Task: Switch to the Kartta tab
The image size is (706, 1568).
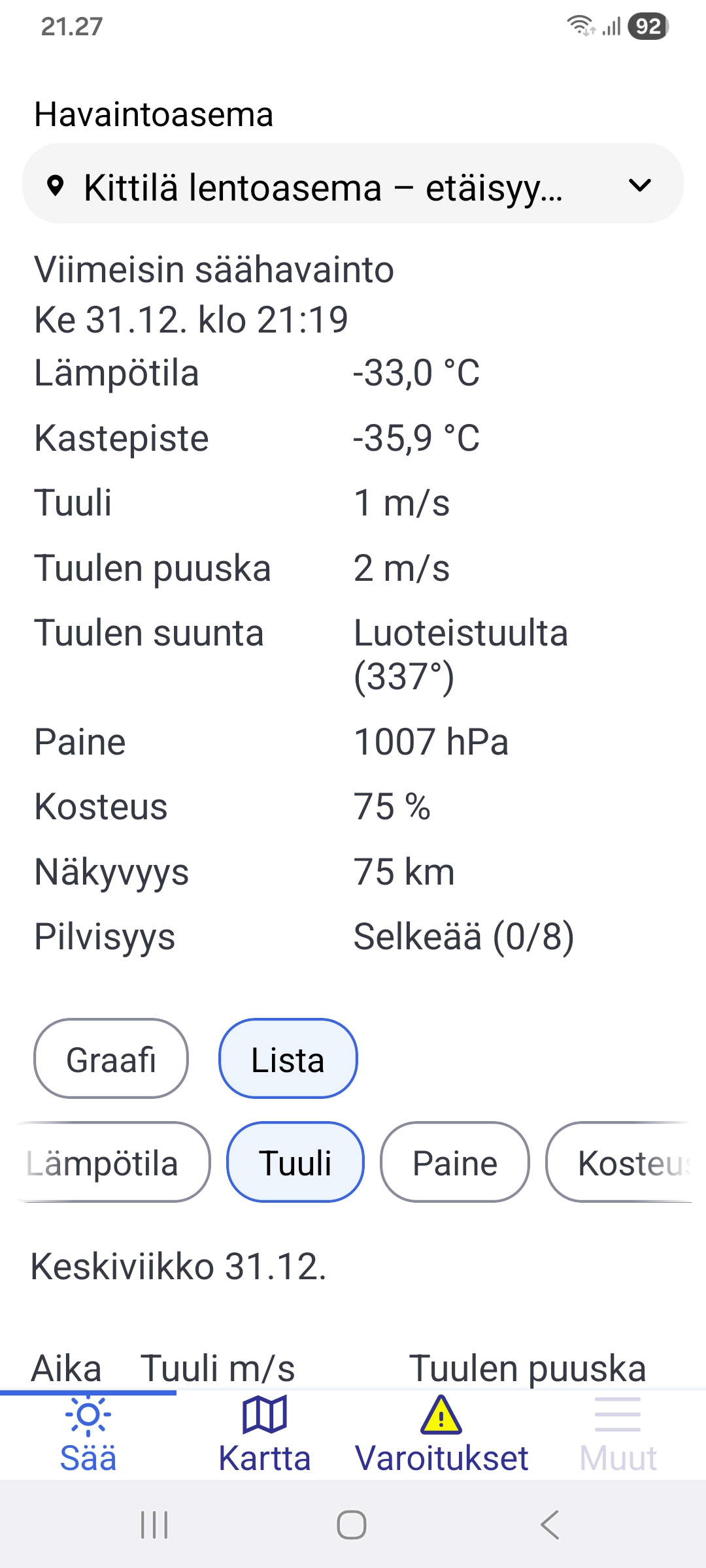Action: (265, 1436)
